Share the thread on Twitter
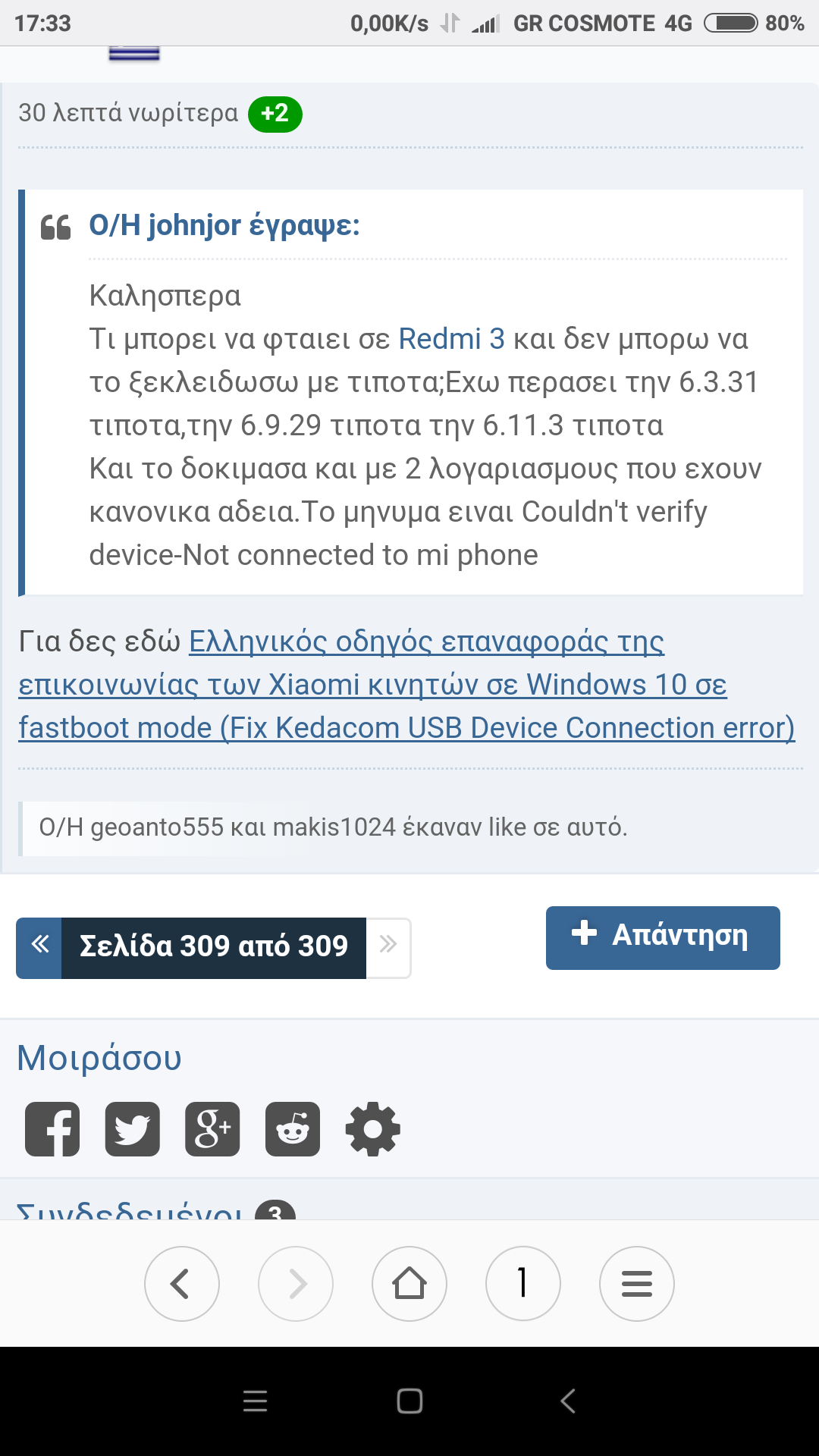Viewport: 819px width, 1456px height. (x=132, y=1129)
